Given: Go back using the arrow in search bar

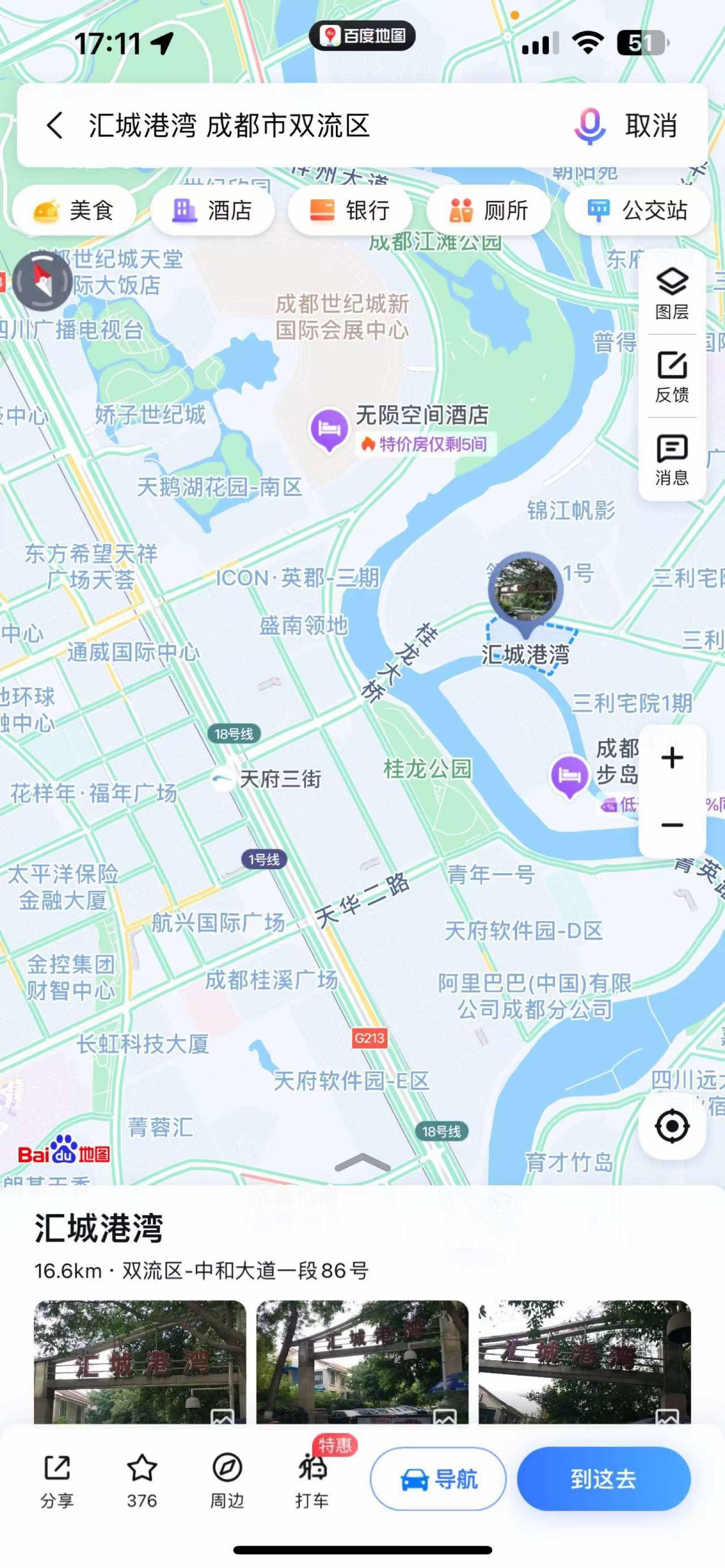Looking at the screenshot, I should tap(55, 126).
